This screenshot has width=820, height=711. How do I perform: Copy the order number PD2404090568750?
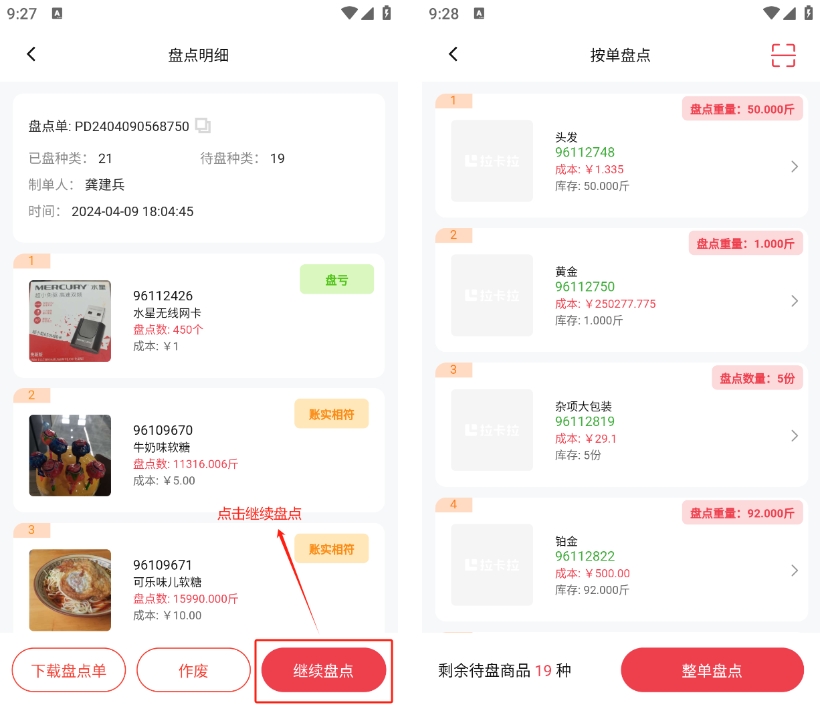(x=203, y=126)
